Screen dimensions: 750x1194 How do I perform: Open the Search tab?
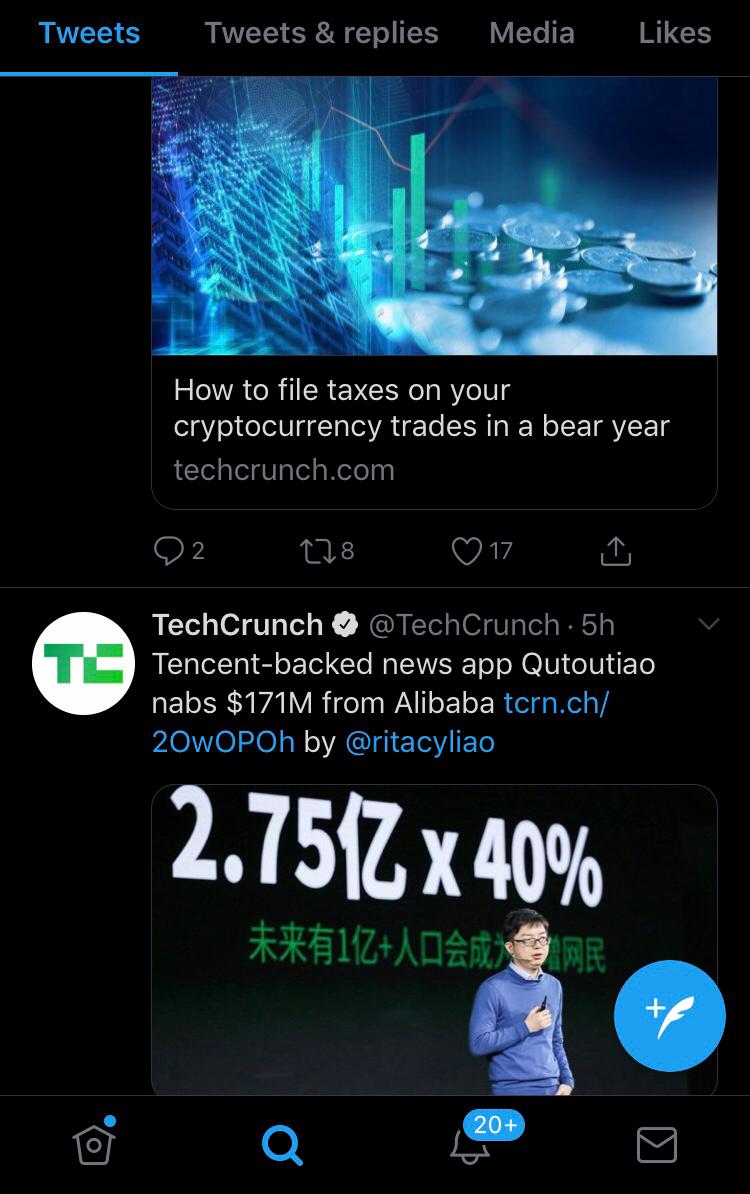[282, 1144]
